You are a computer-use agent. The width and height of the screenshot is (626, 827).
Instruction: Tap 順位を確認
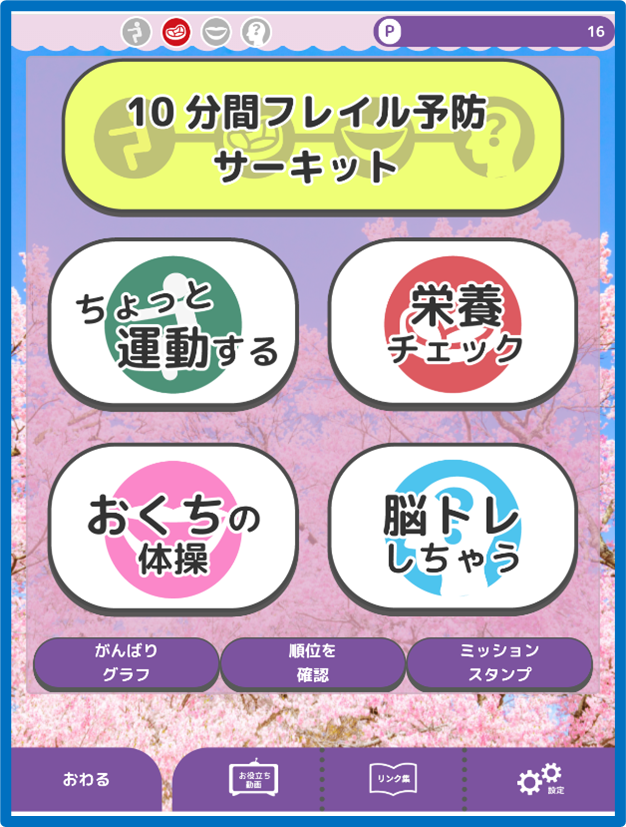point(312,662)
